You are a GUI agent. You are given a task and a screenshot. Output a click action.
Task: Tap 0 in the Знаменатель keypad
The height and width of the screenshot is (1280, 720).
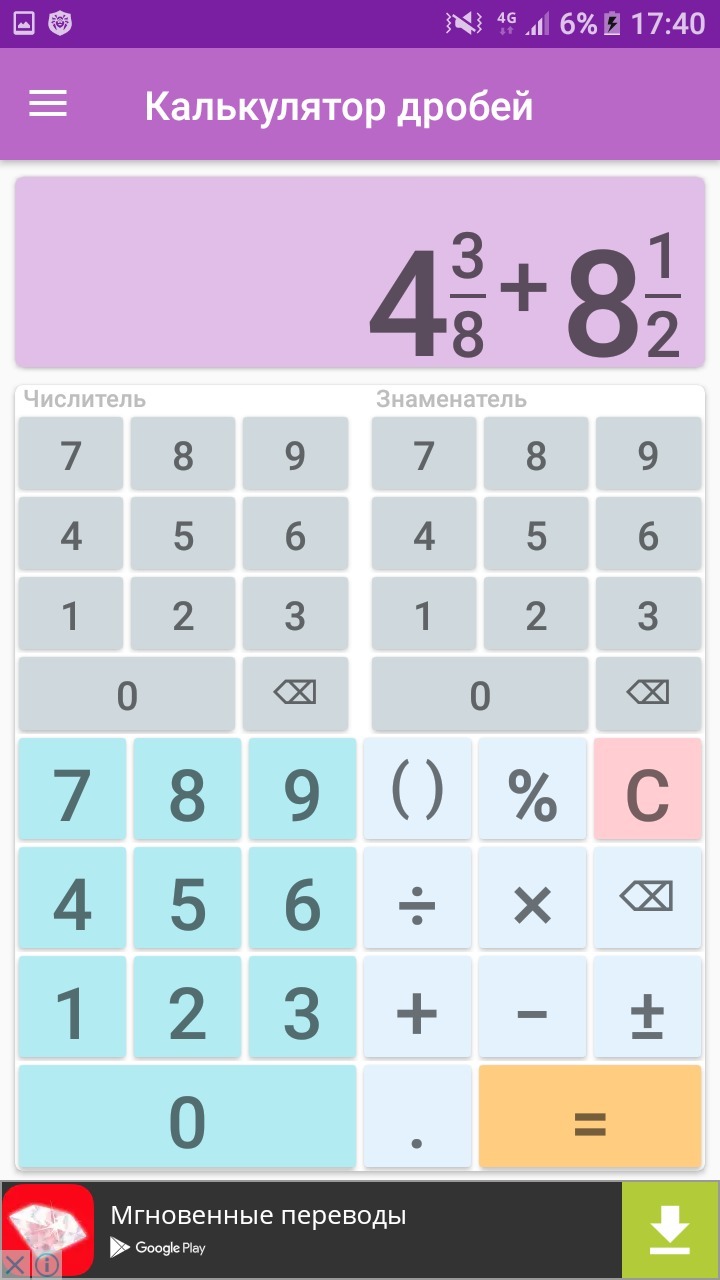pyautogui.click(x=480, y=694)
